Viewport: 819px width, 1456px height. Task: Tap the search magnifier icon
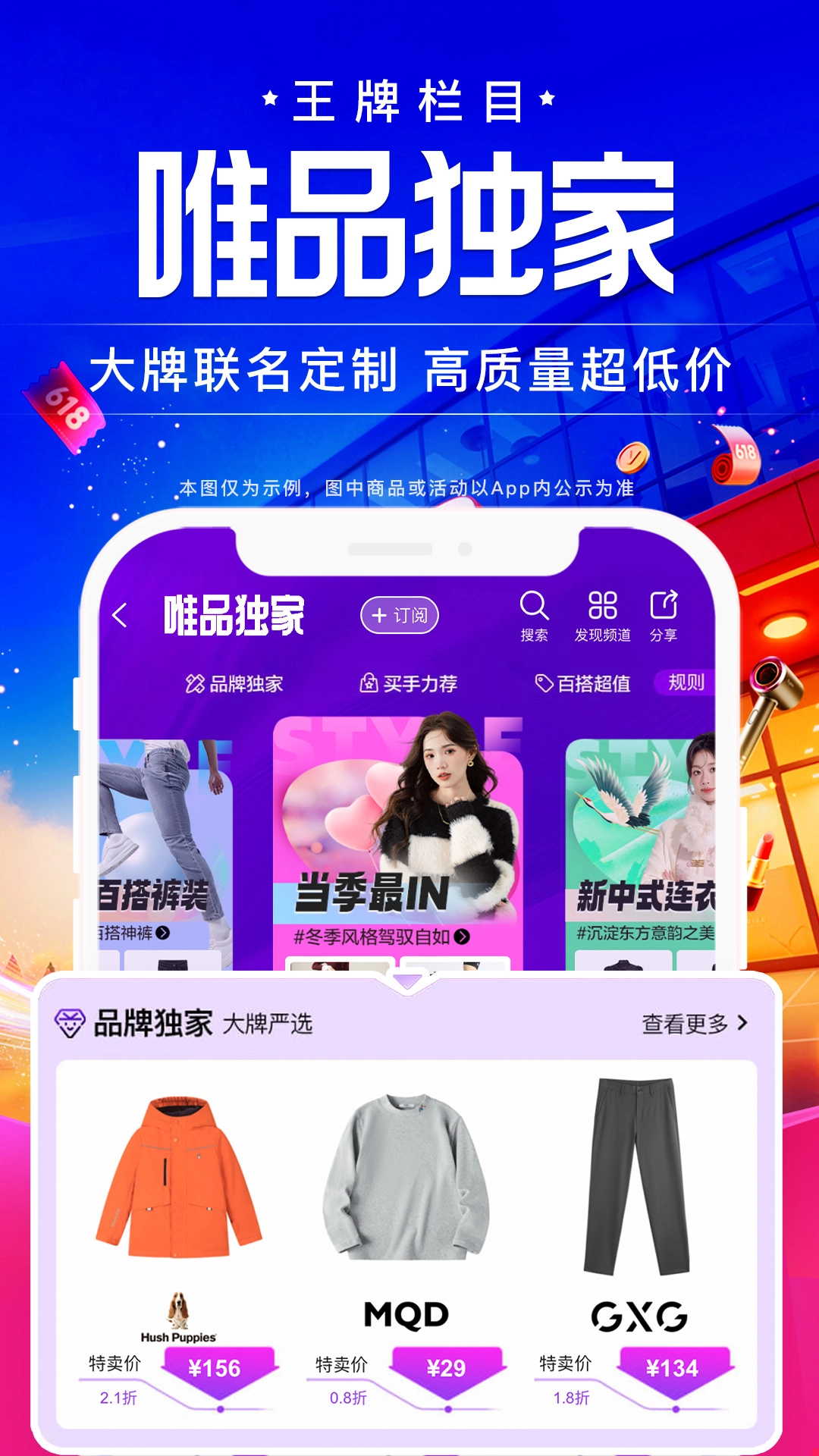click(x=535, y=605)
